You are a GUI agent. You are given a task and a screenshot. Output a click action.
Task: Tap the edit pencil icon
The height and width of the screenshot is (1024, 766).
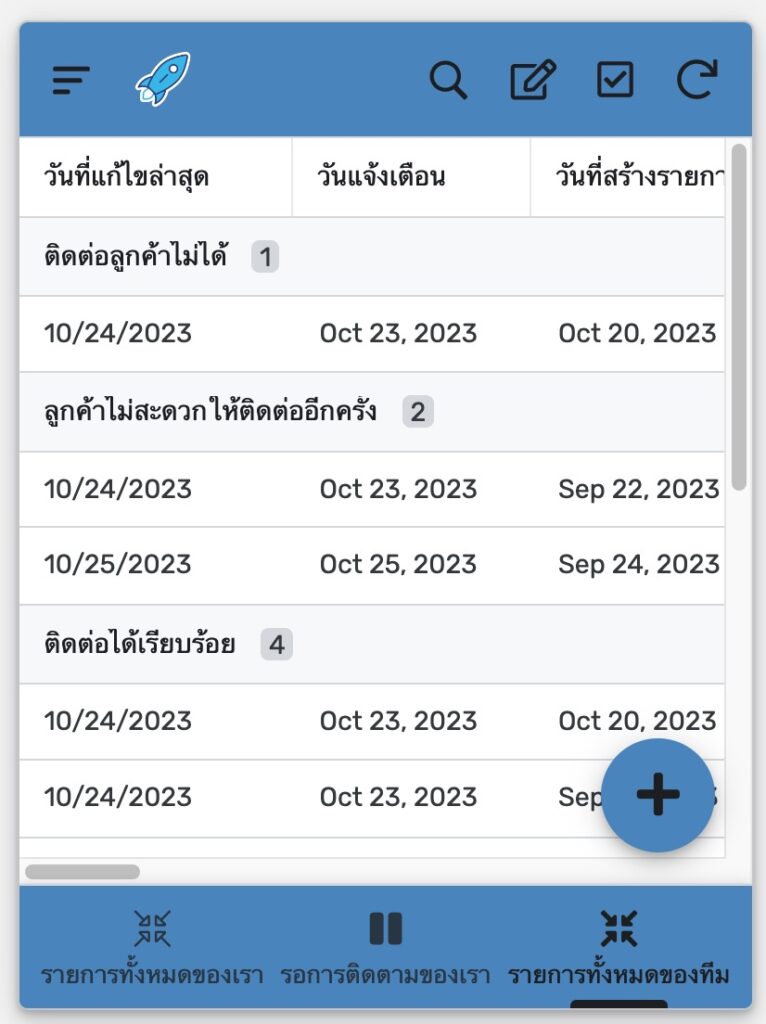[533, 80]
